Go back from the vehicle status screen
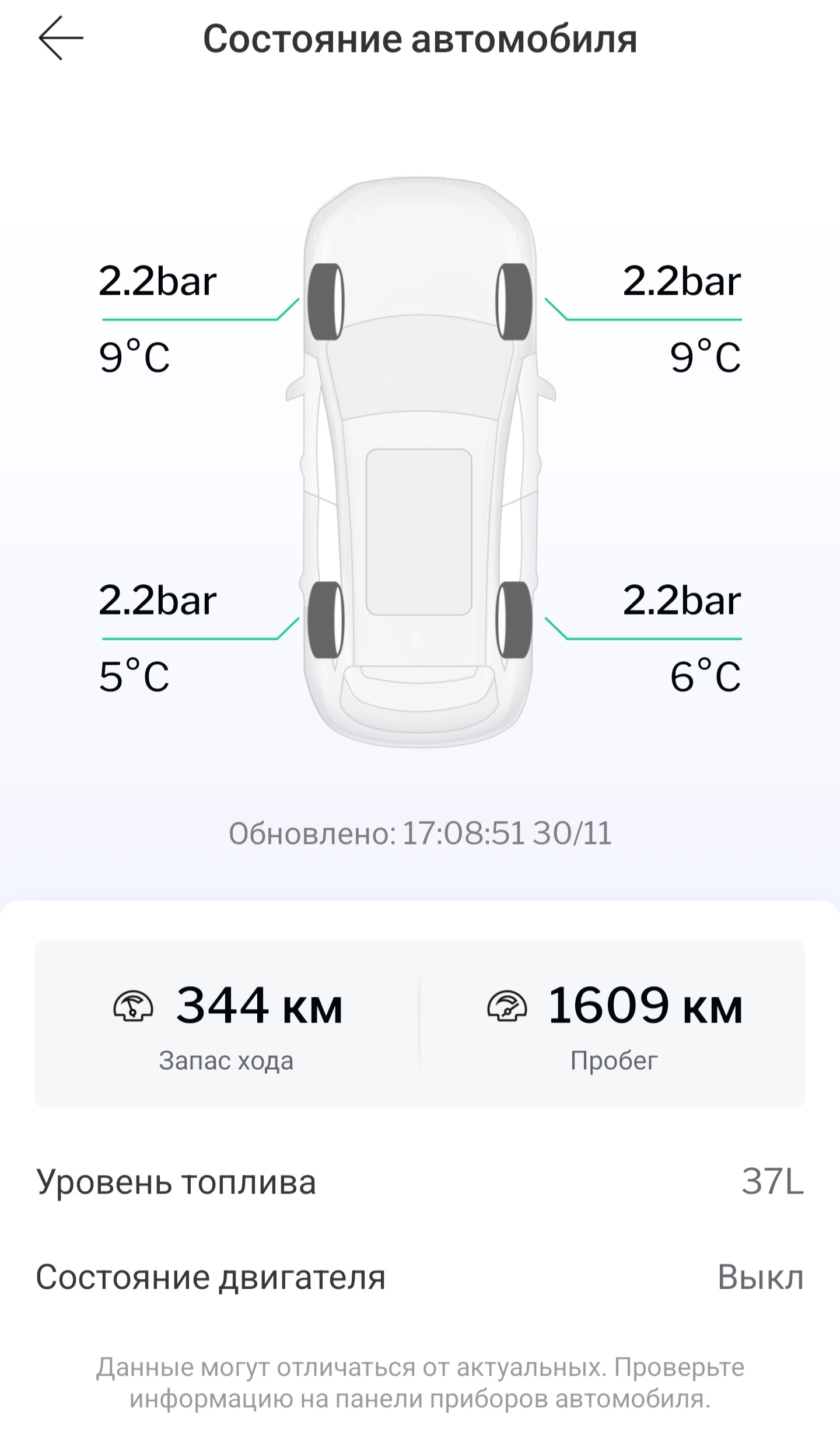Image resolution: width=840 pixels, height=1441 pixels. (x=61, y=39)
